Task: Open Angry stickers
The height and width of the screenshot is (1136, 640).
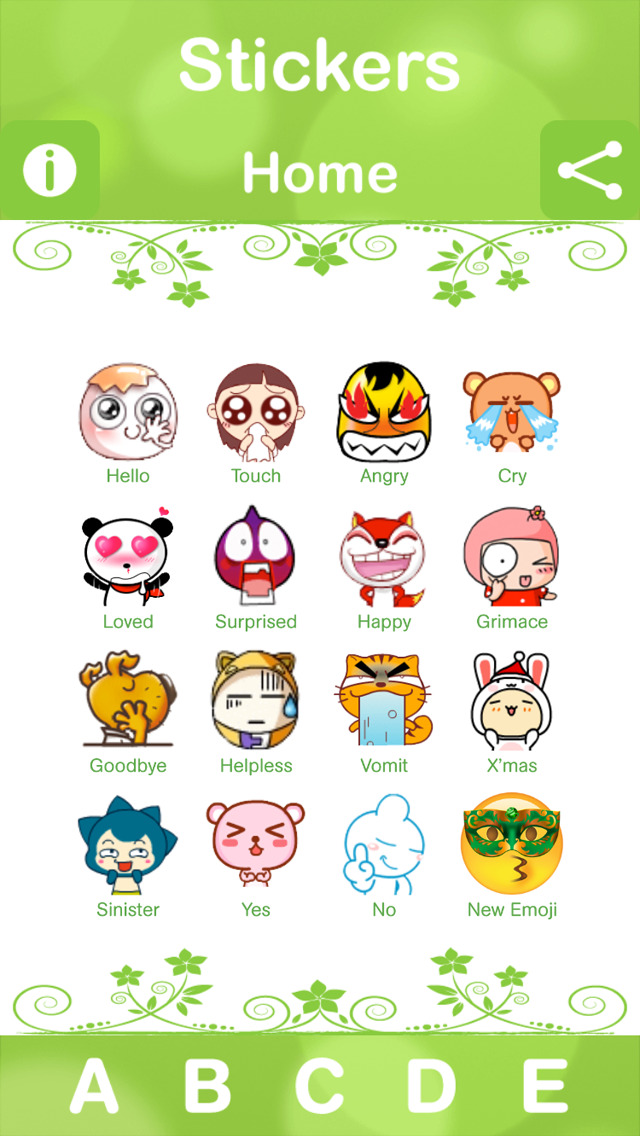Action: click(384, 424)
